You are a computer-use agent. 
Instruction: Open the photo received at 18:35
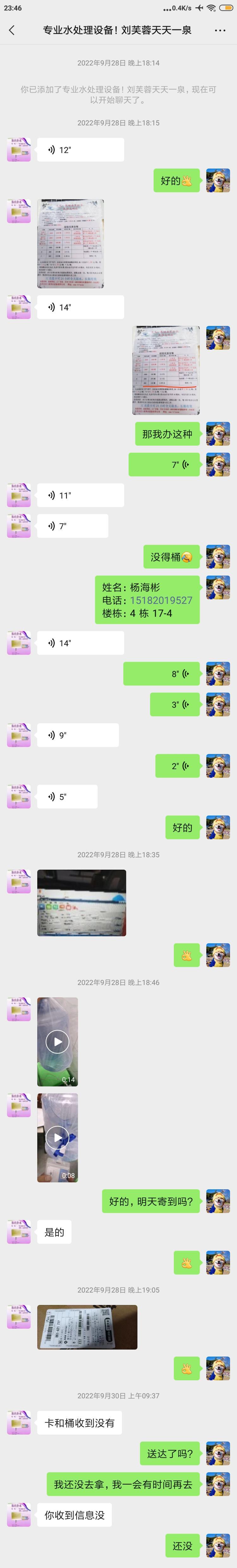point(82,903)
